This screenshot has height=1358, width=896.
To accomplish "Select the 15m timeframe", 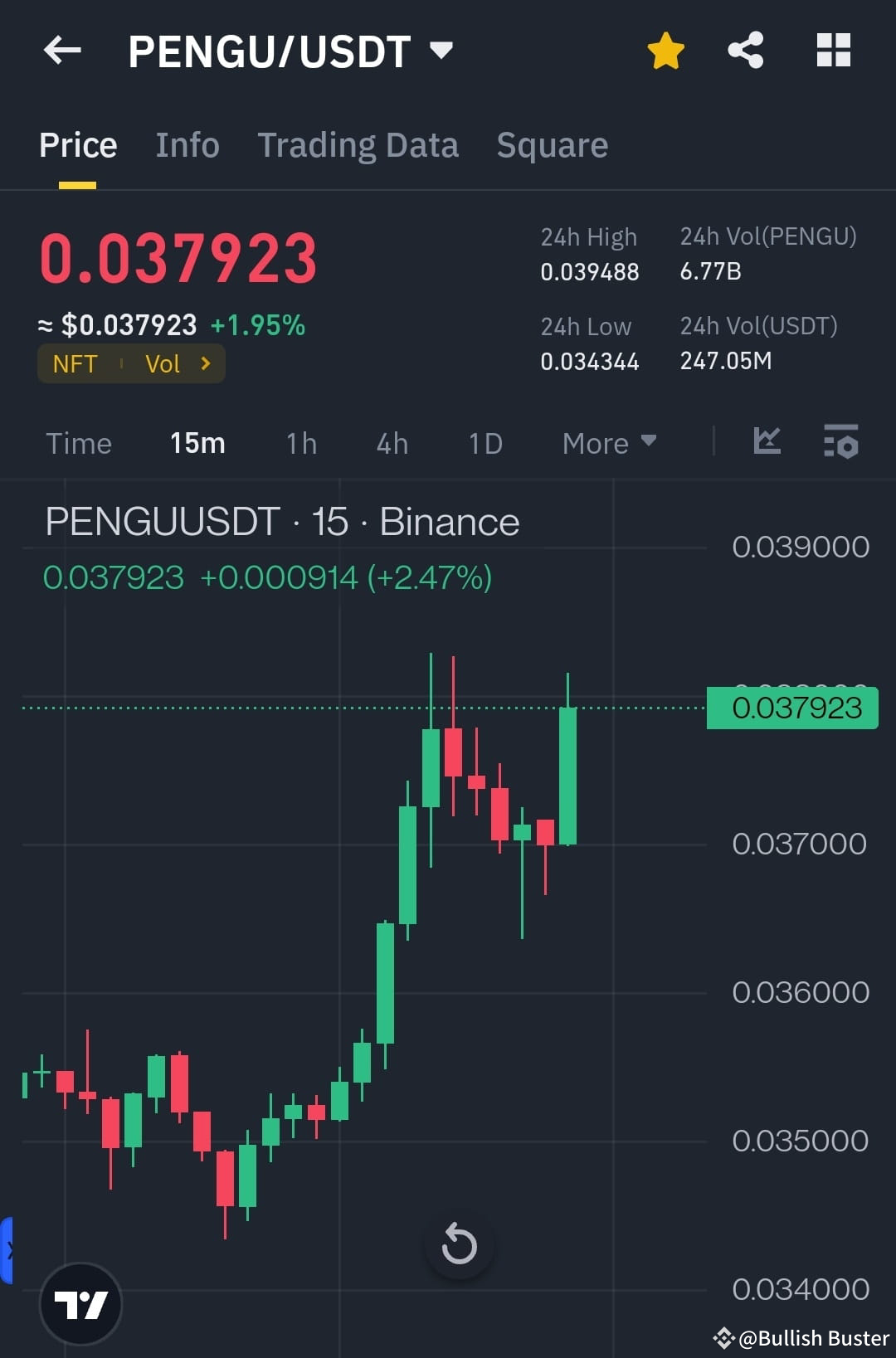I will tap(197, 443).
